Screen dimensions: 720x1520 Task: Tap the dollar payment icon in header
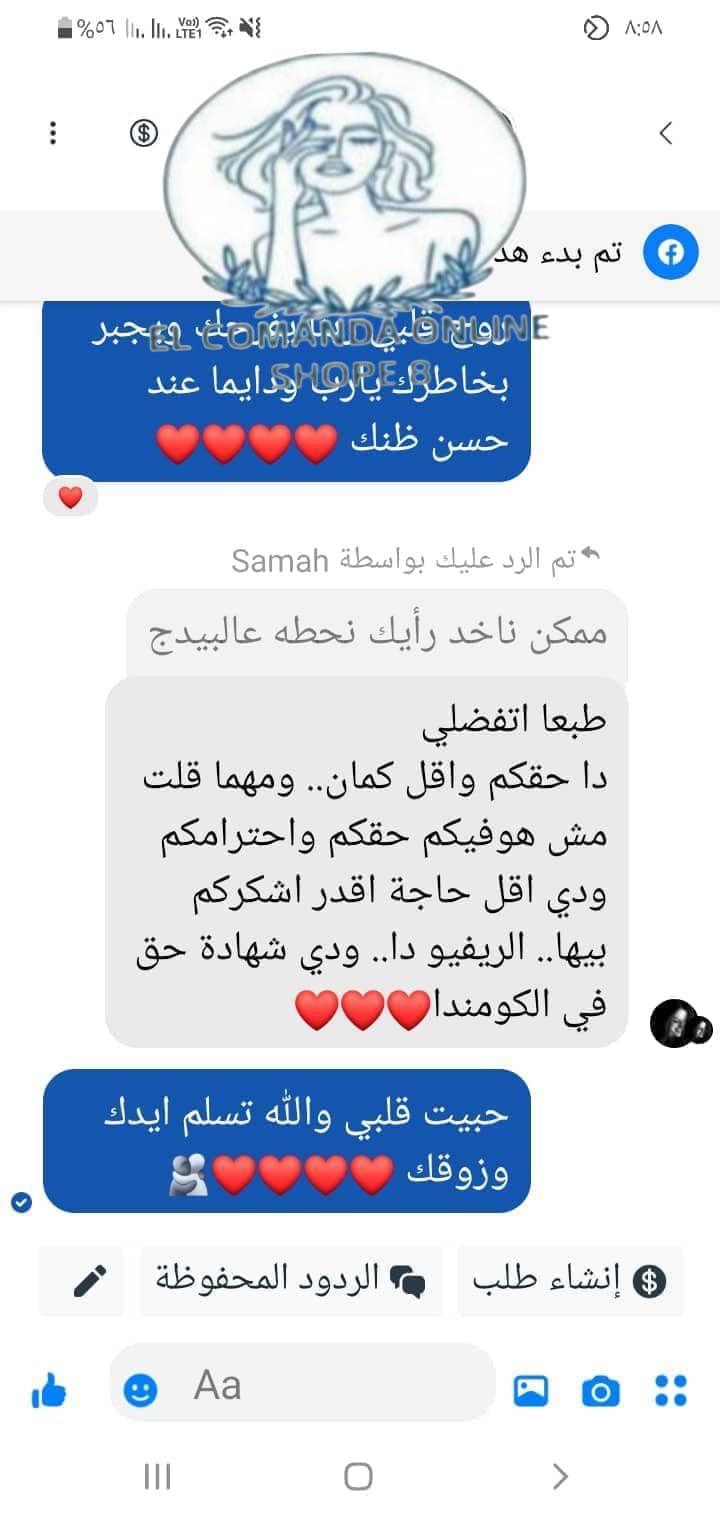point(144,133)
